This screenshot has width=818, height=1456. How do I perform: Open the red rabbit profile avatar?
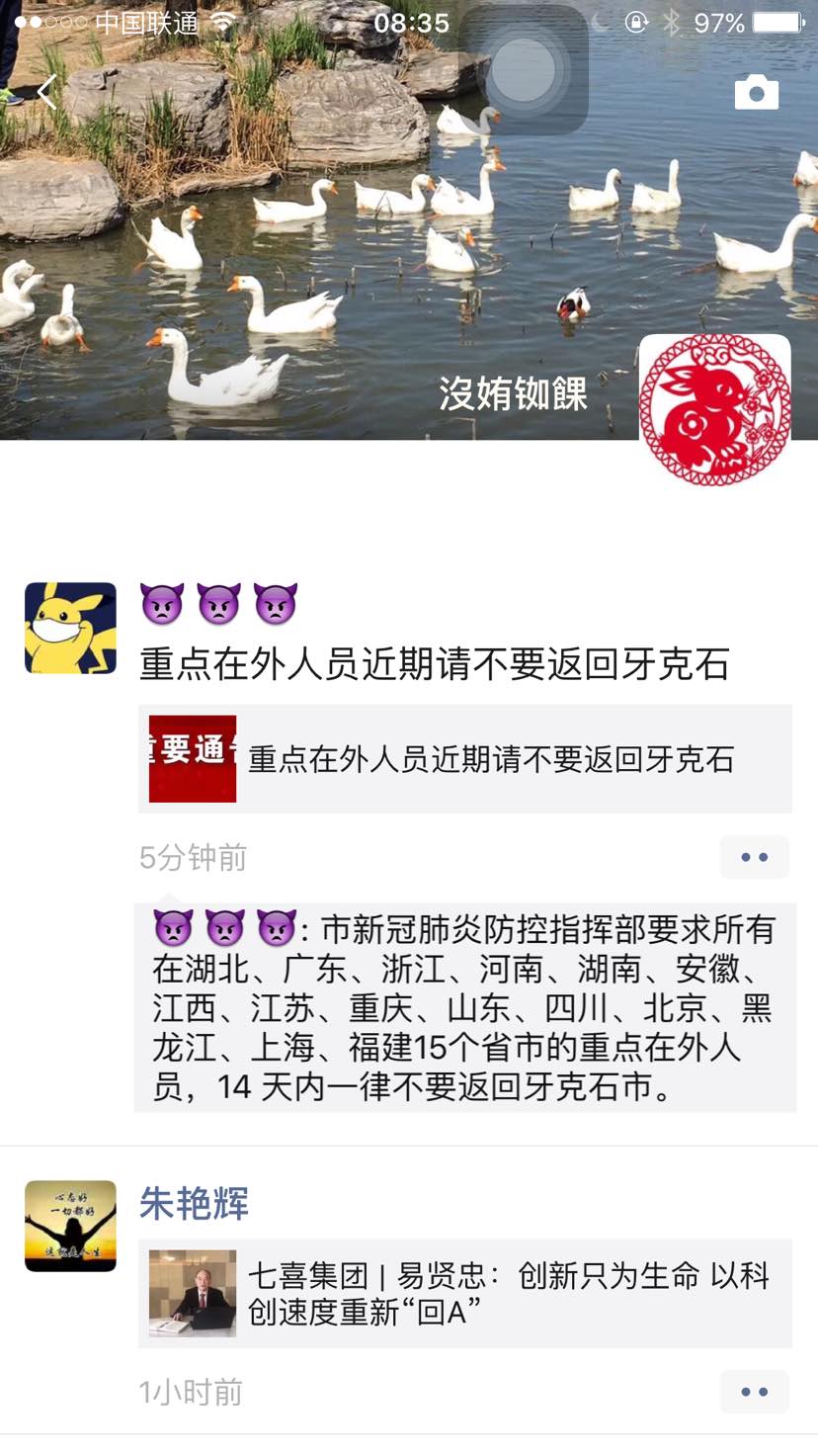coord(715,409)
